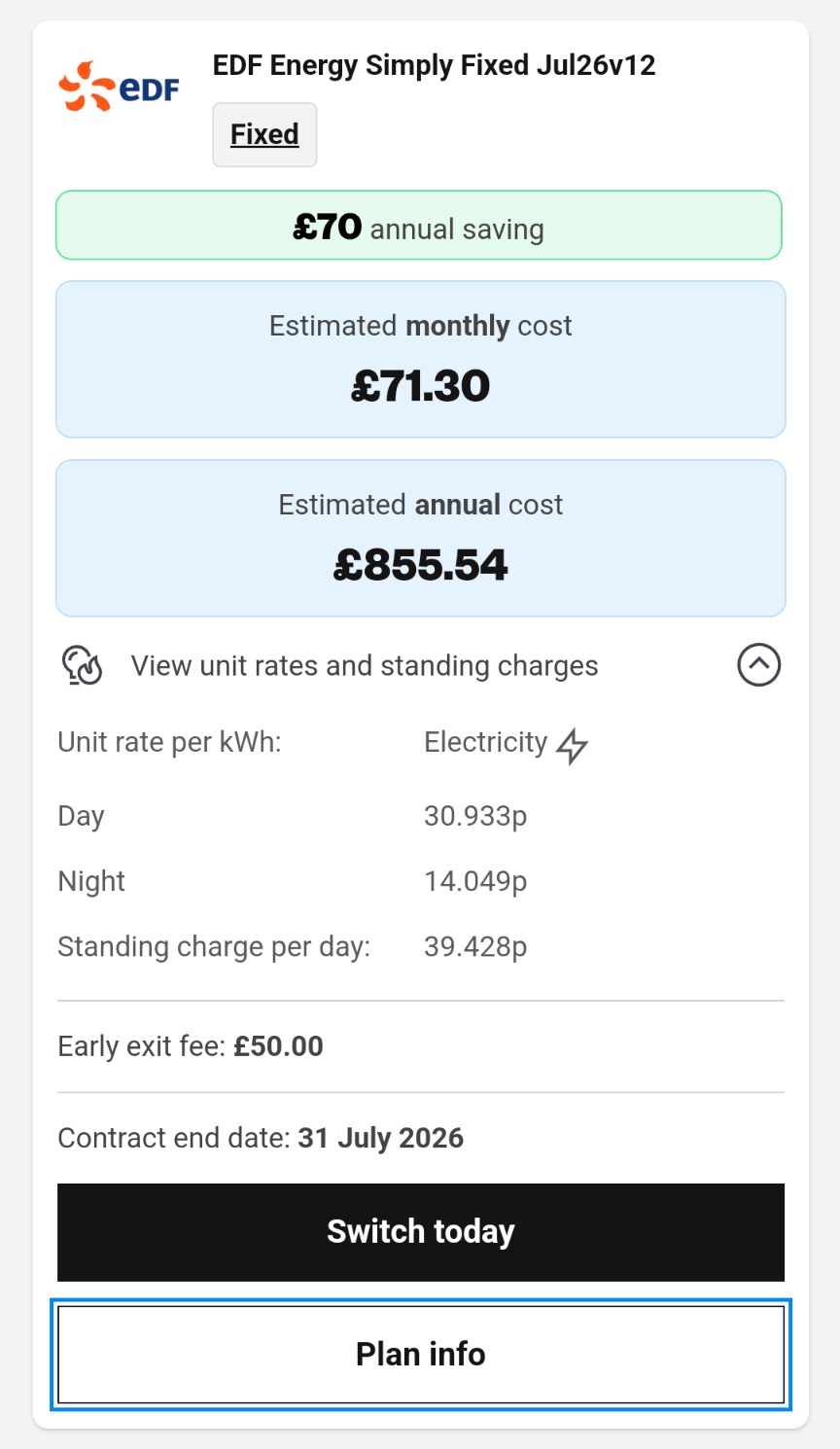Tap Switch today

pyautogui.click(x=420, y=1231)
